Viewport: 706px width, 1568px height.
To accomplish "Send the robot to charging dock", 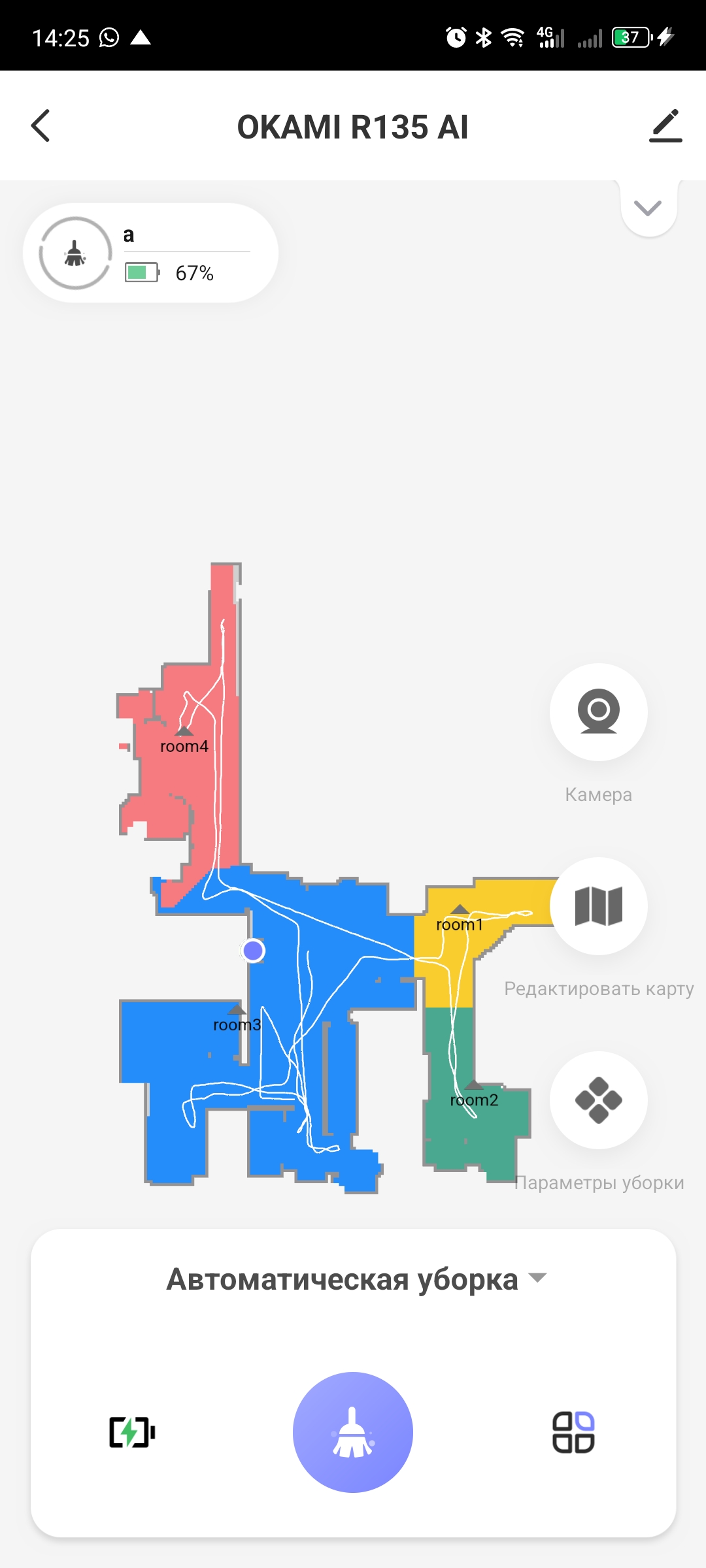I will [132, 1432].
